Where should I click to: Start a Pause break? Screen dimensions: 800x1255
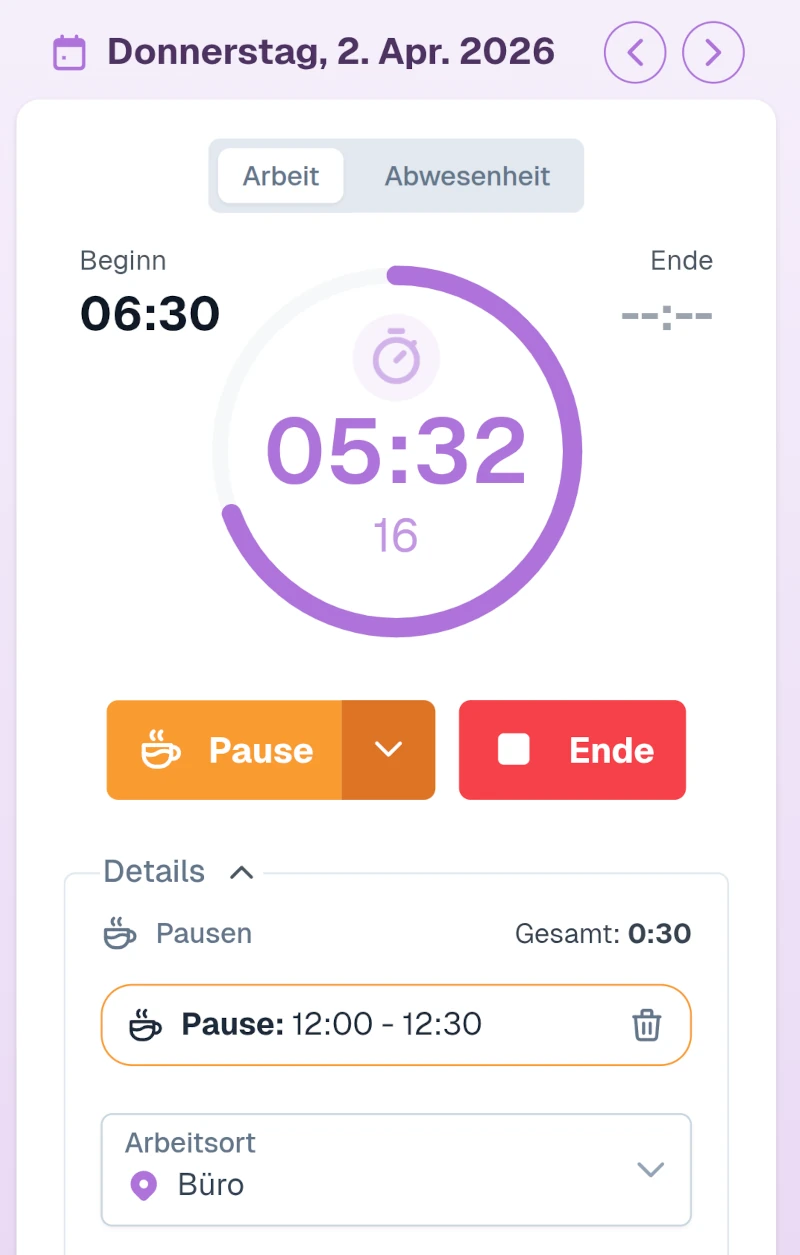point(225,750)
